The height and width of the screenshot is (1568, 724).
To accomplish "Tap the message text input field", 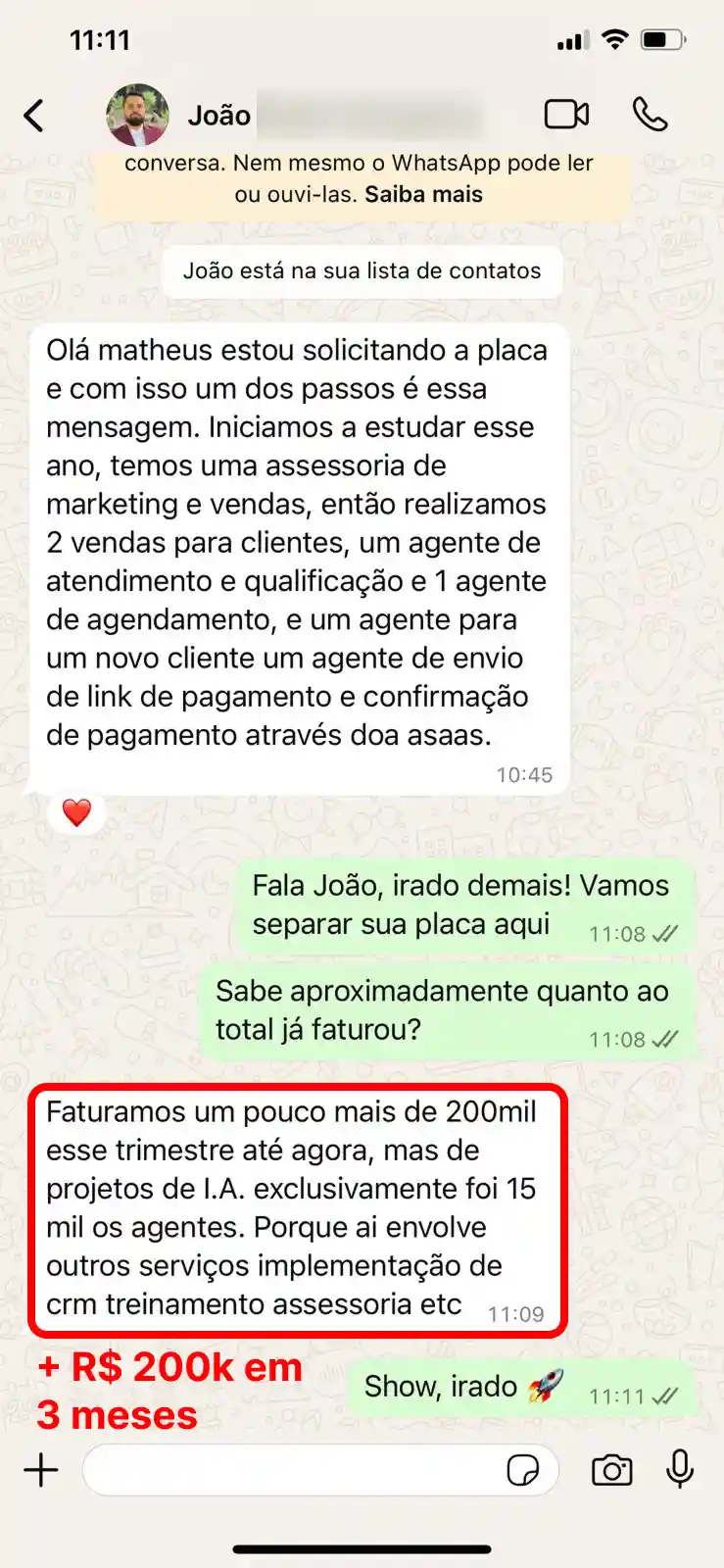I will [x=294, y=1470].
